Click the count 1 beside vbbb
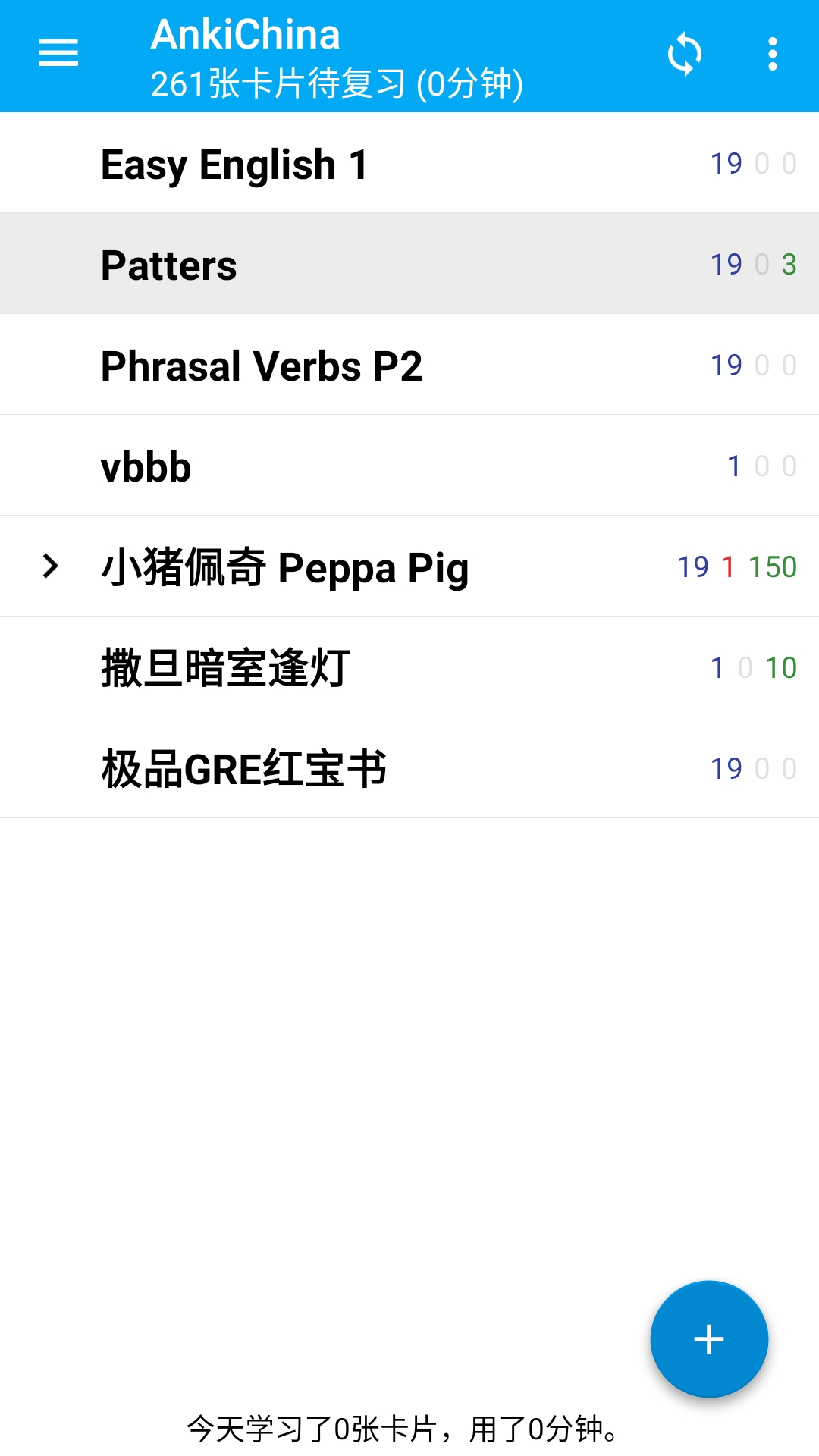 tap(733, 465)
